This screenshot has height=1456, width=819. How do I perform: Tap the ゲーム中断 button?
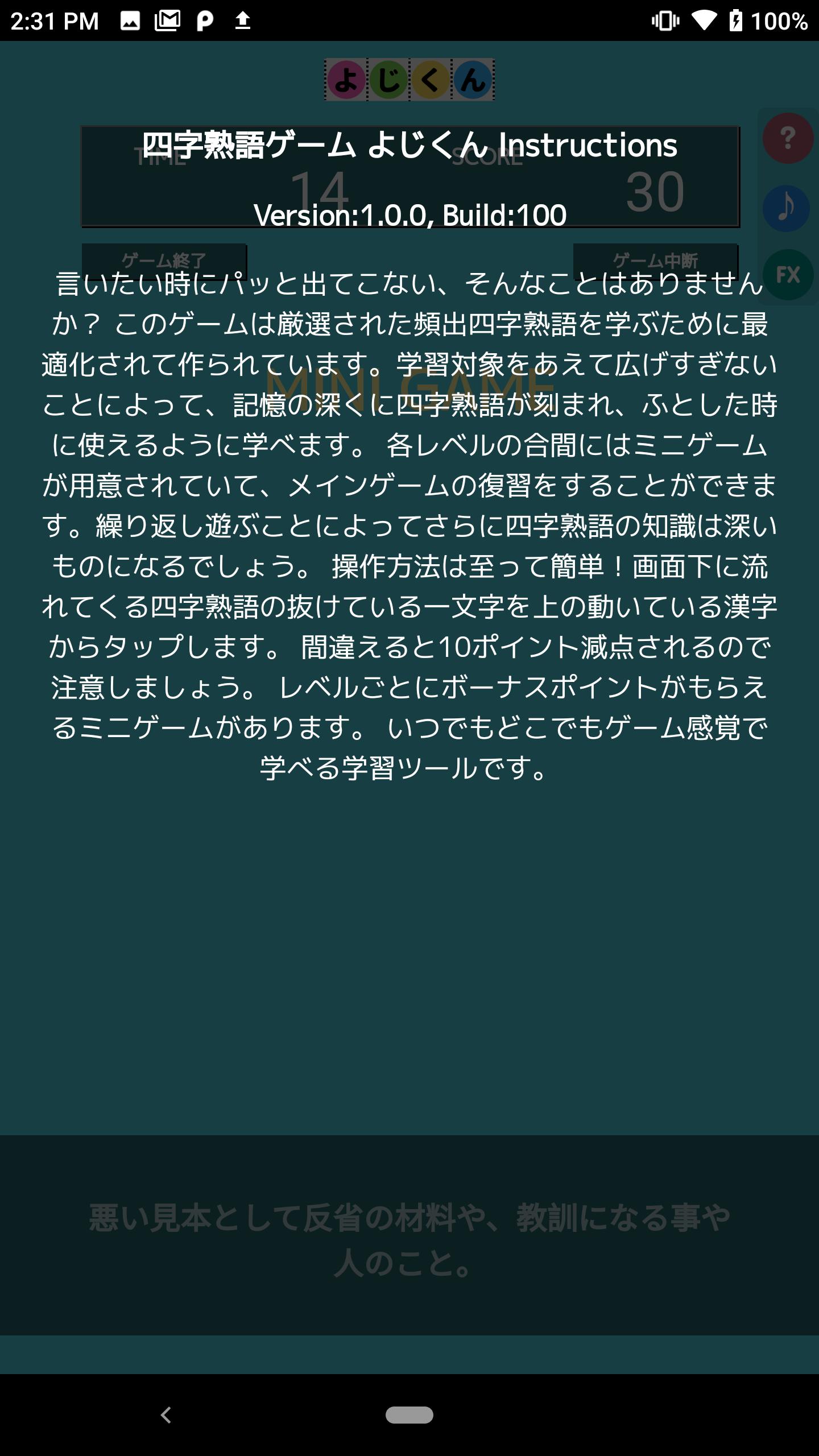[655, 261]
